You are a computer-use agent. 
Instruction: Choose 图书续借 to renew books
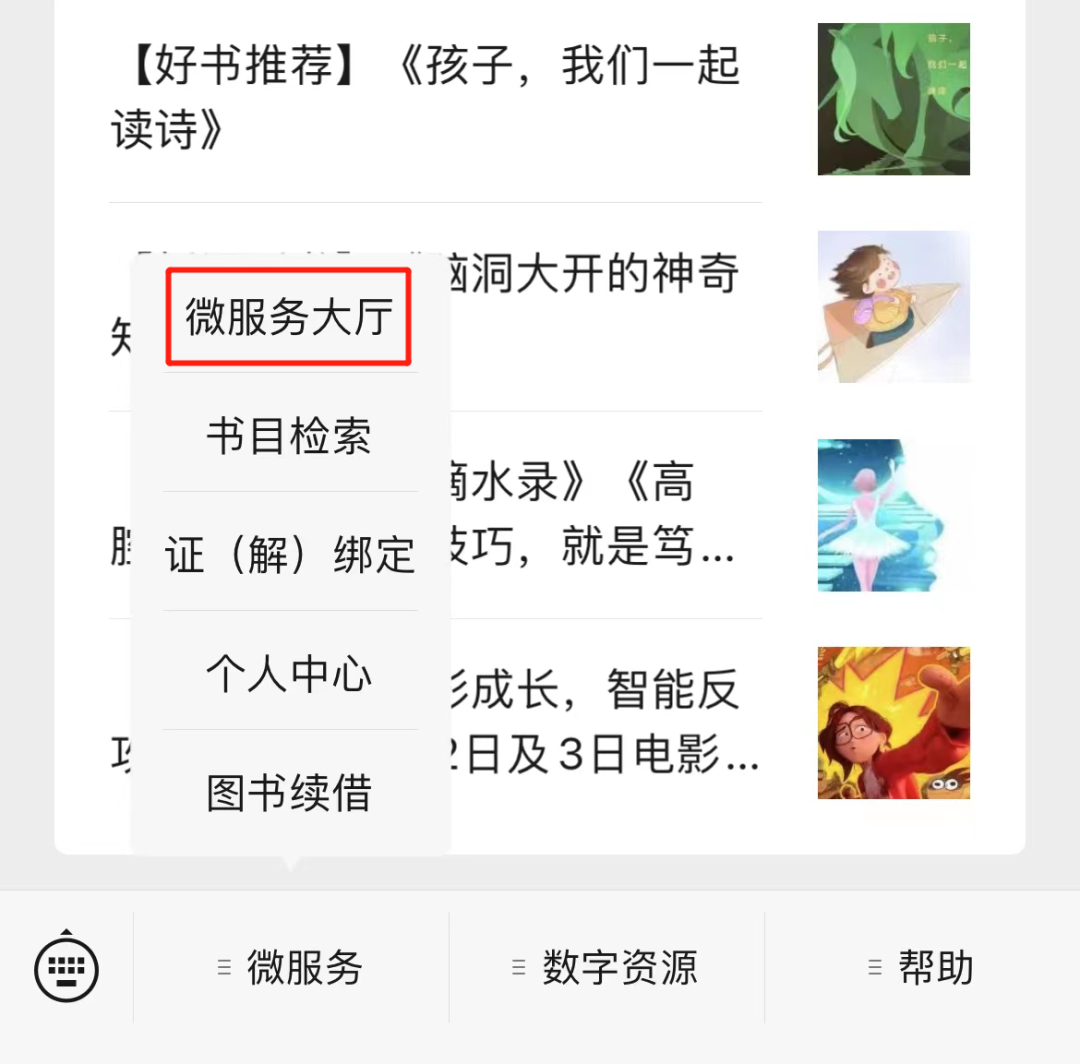click(289, 793)
